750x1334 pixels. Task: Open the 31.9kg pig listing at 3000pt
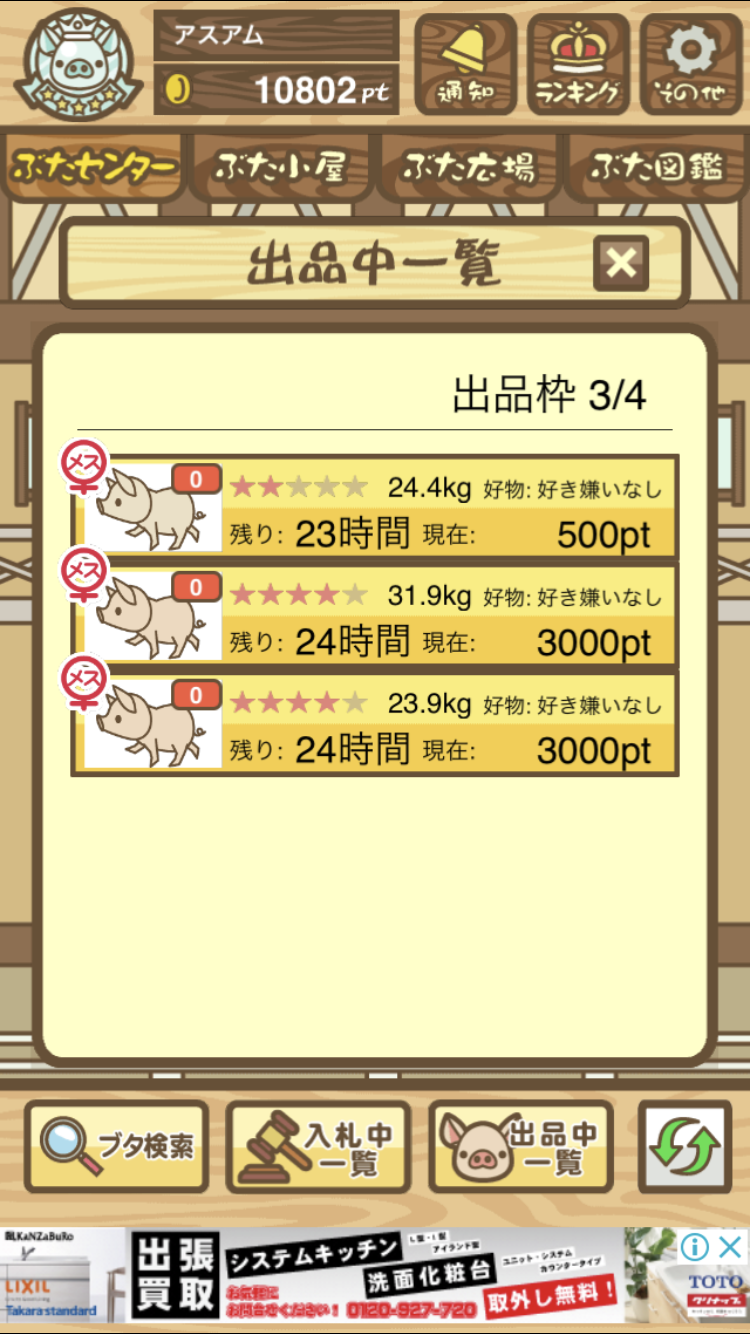pos(375,616)
